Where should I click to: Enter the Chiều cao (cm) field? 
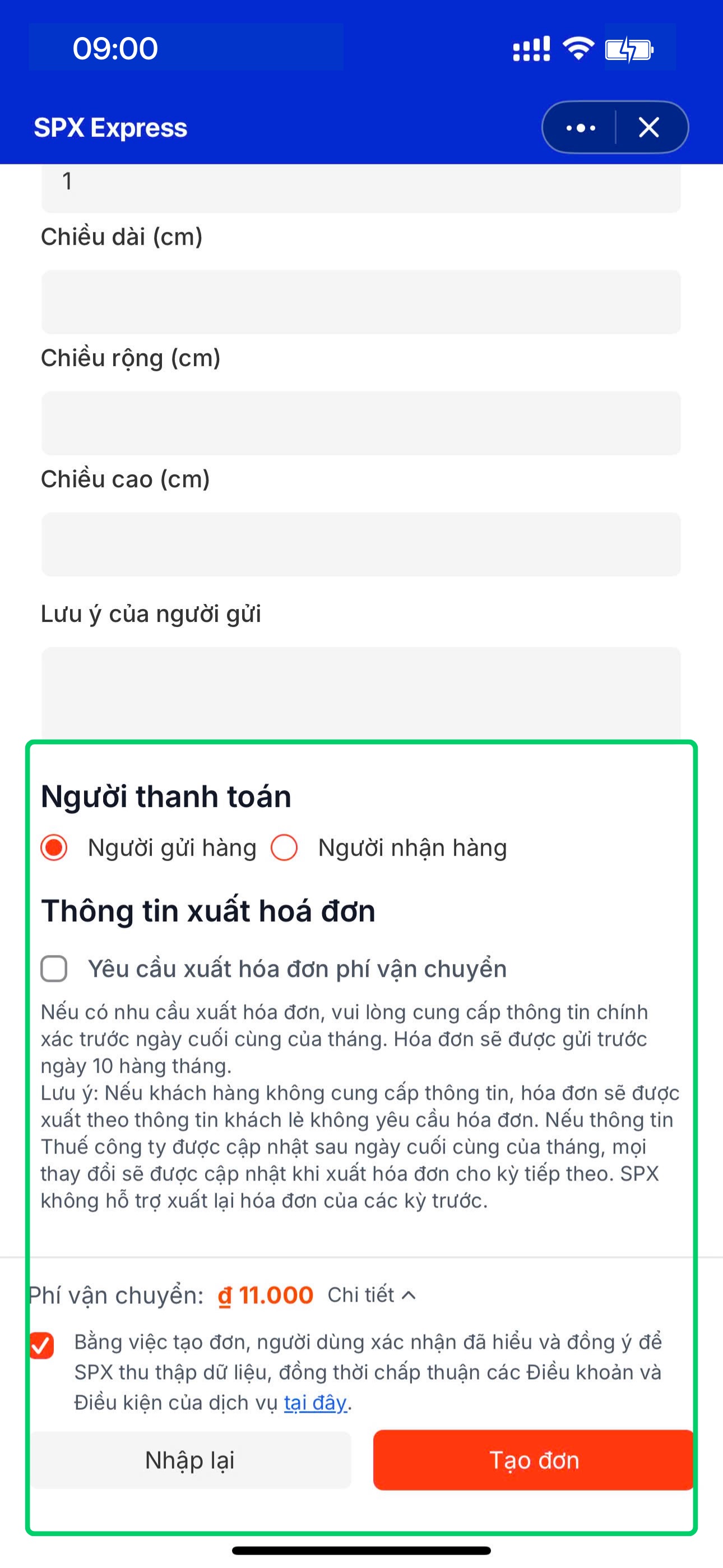(x=361, y=544)
